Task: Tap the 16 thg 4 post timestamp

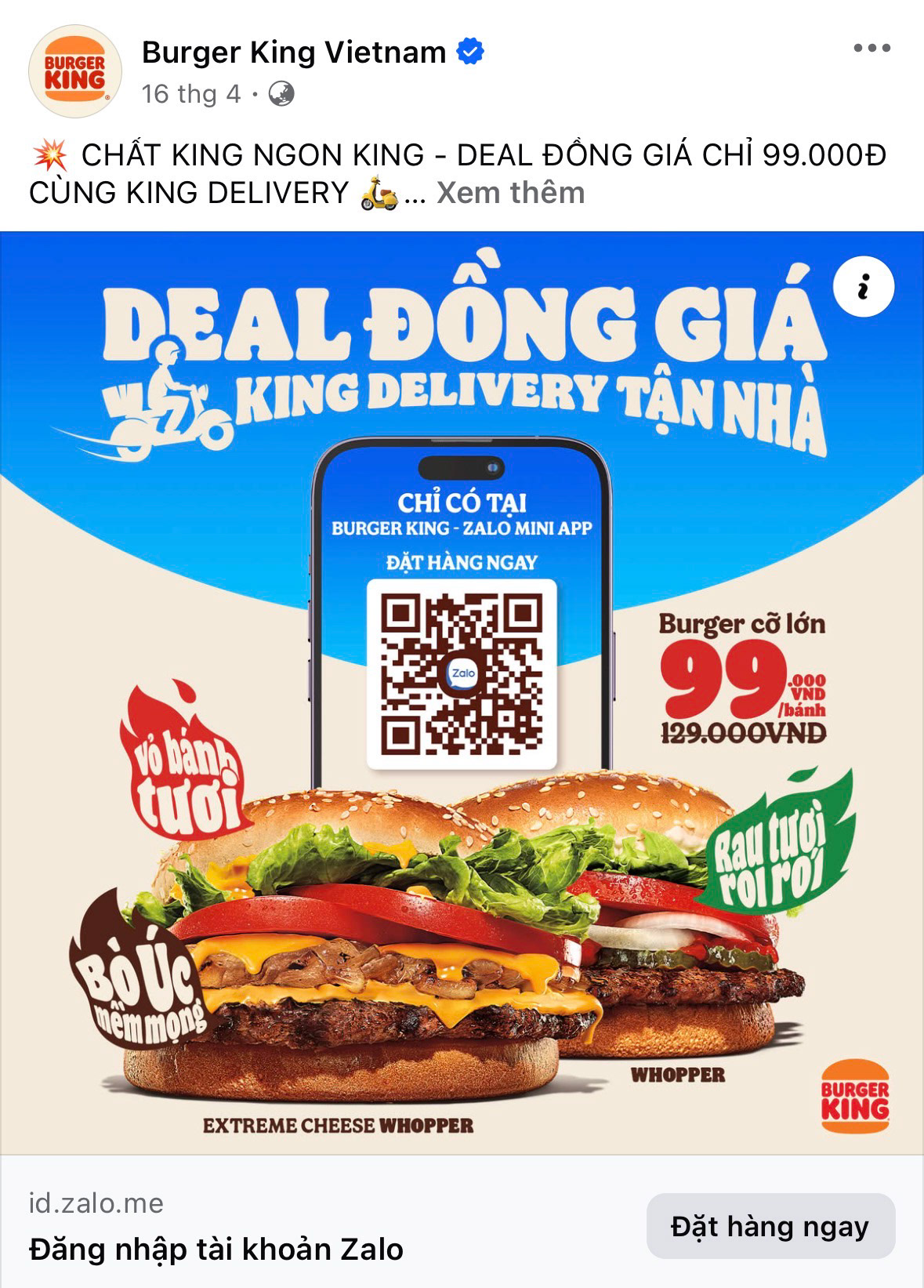Action: [191, 94]
